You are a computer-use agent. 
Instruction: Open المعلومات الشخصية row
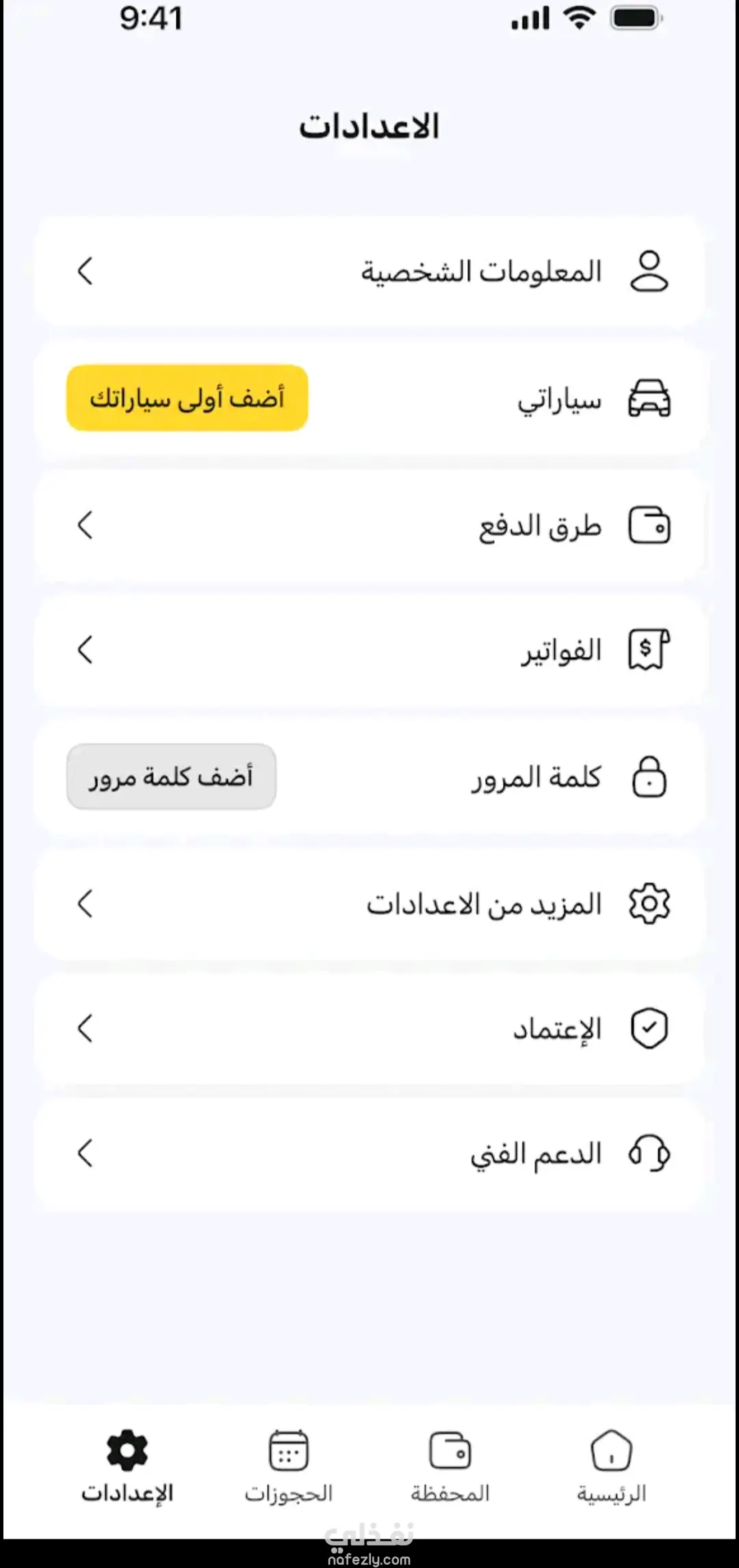coord(369,271)
